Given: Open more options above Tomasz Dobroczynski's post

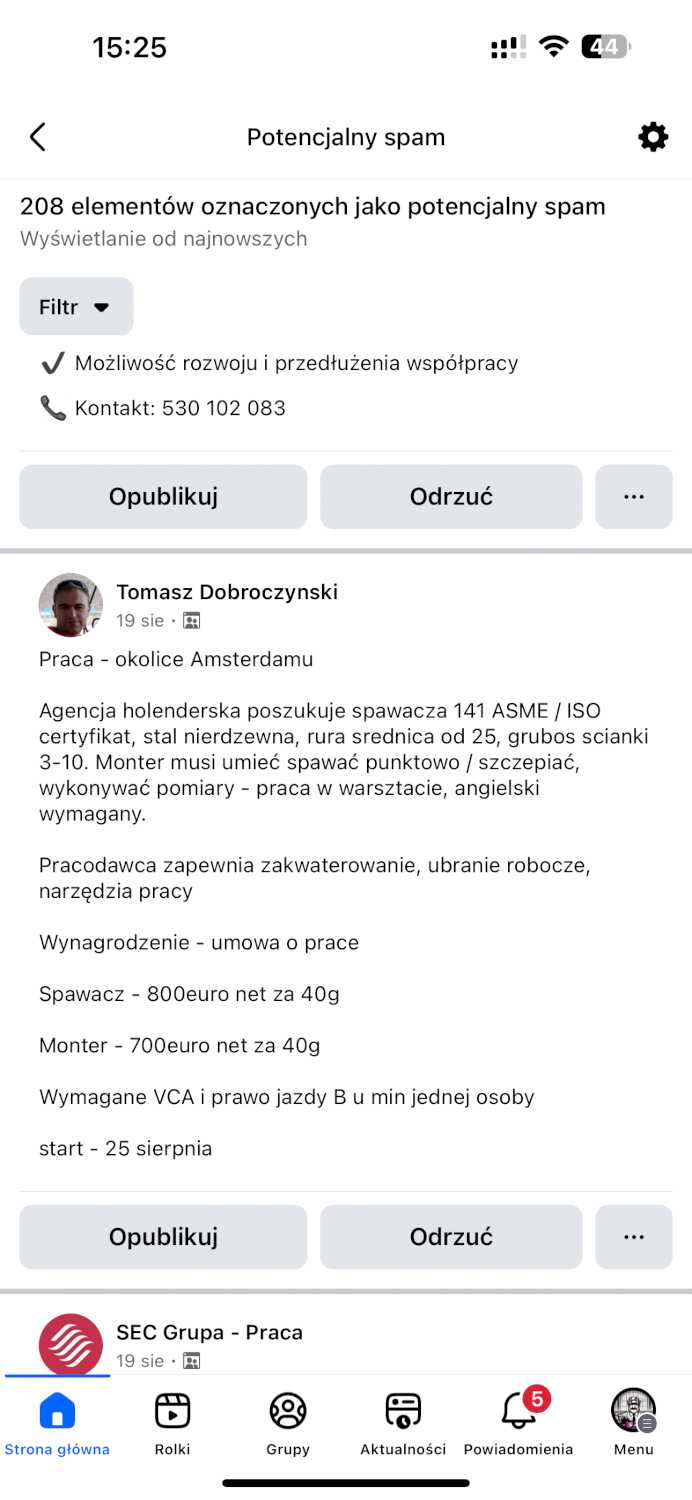Looking at the screenshot, I should [x=634, y=497].
